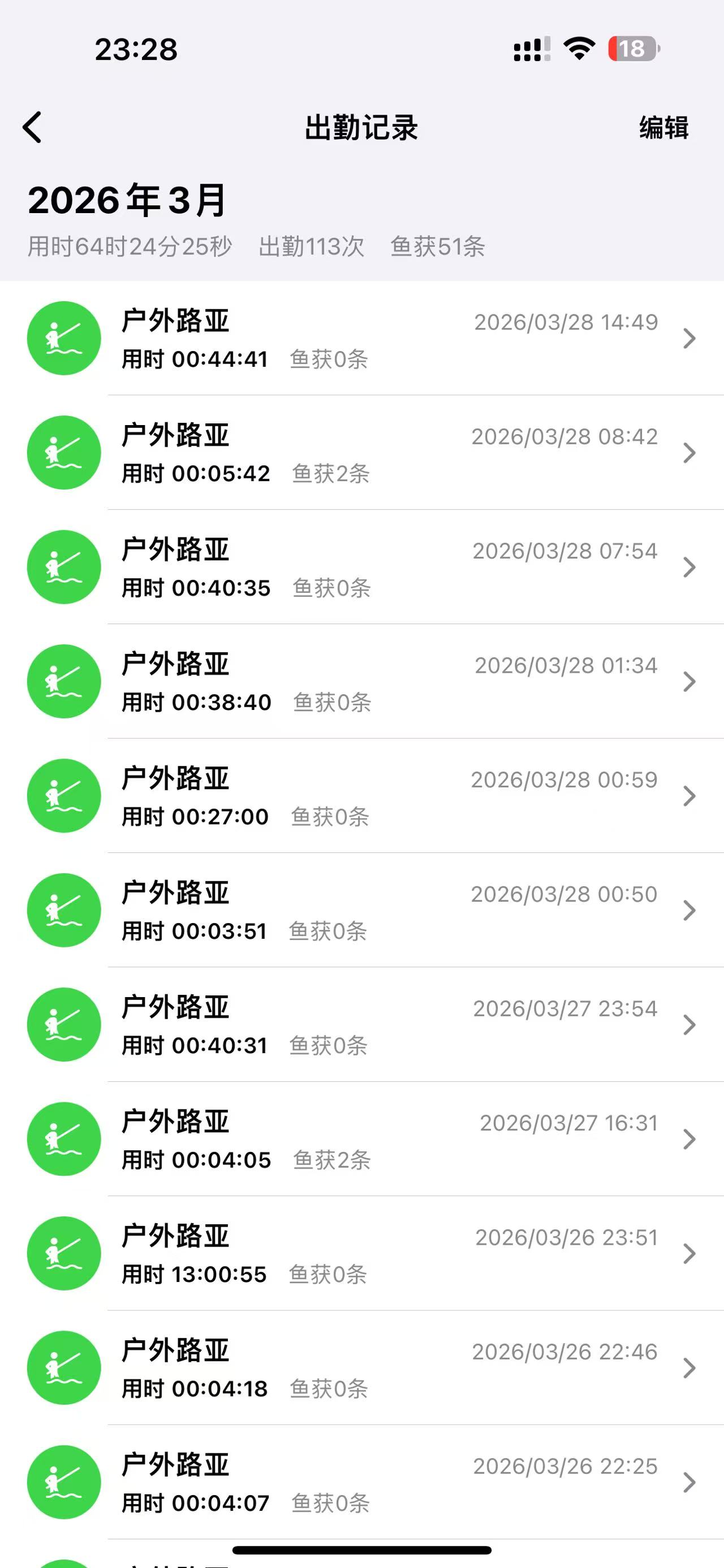Tap the 出勤113次 statistics text
Viewport: 724px width, 1568px height.
click(x=310, y=246)
